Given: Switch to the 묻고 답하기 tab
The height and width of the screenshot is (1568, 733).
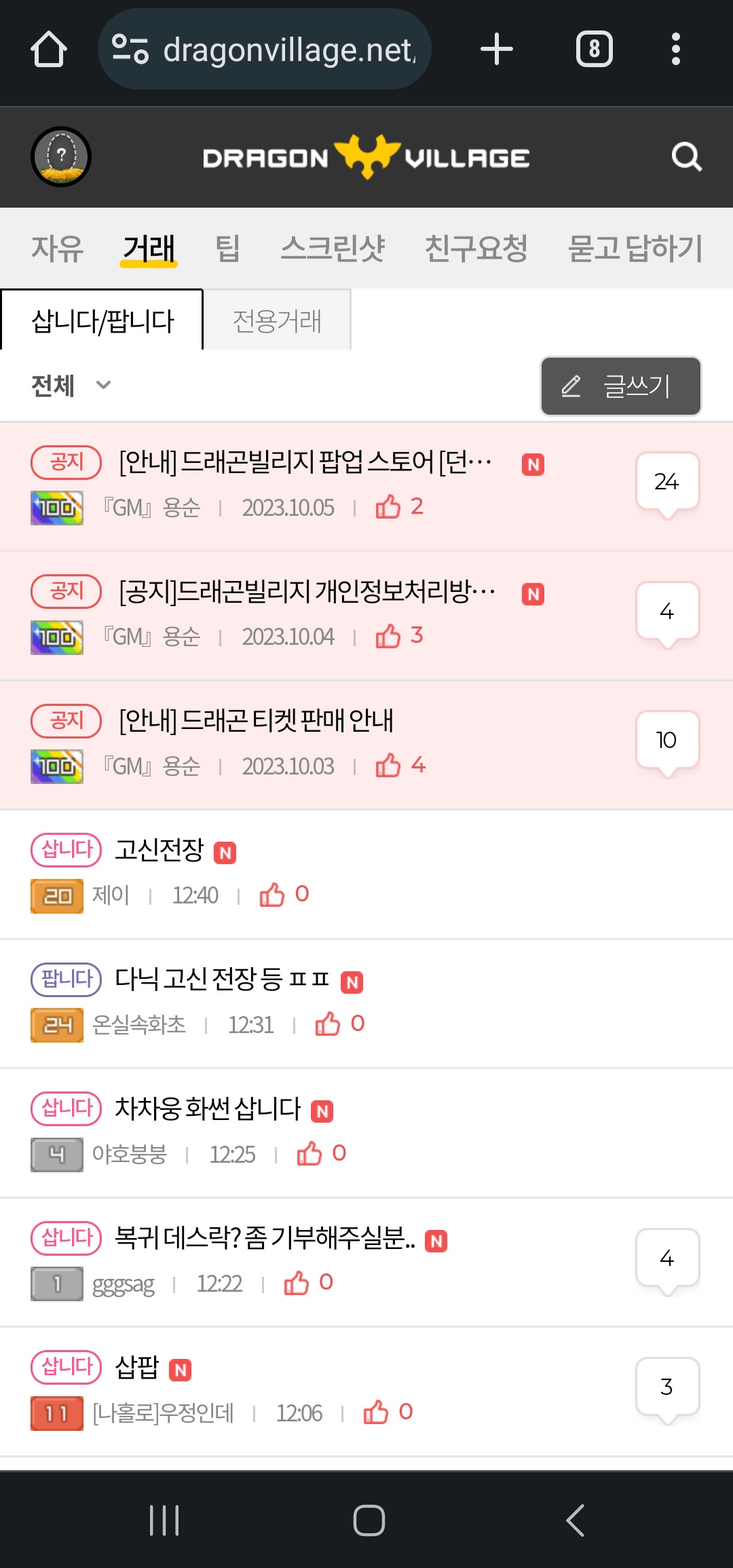Looking at the screenshot, I should 635,248.
